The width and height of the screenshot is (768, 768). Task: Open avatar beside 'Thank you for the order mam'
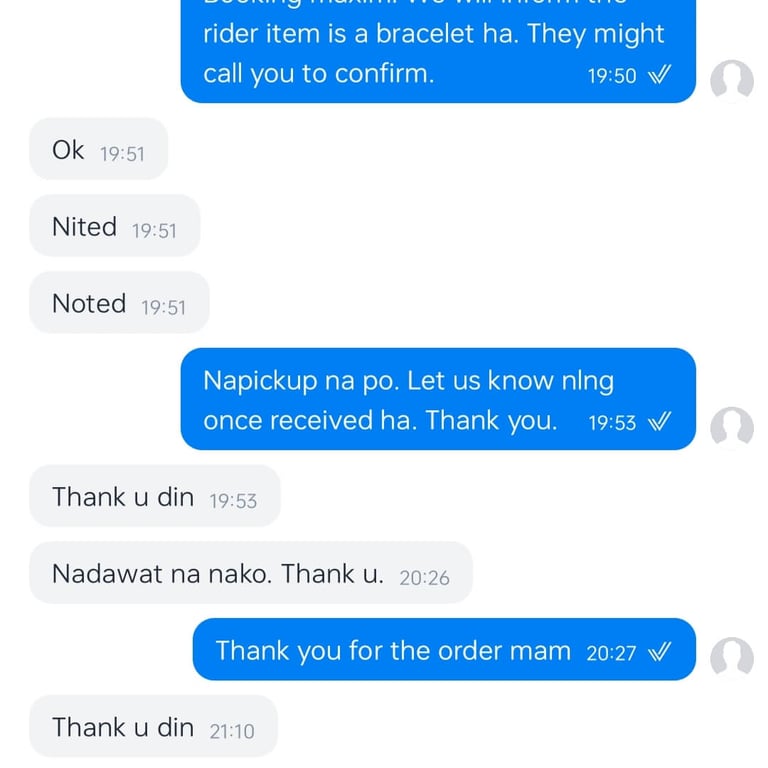(x=732, y=658)
